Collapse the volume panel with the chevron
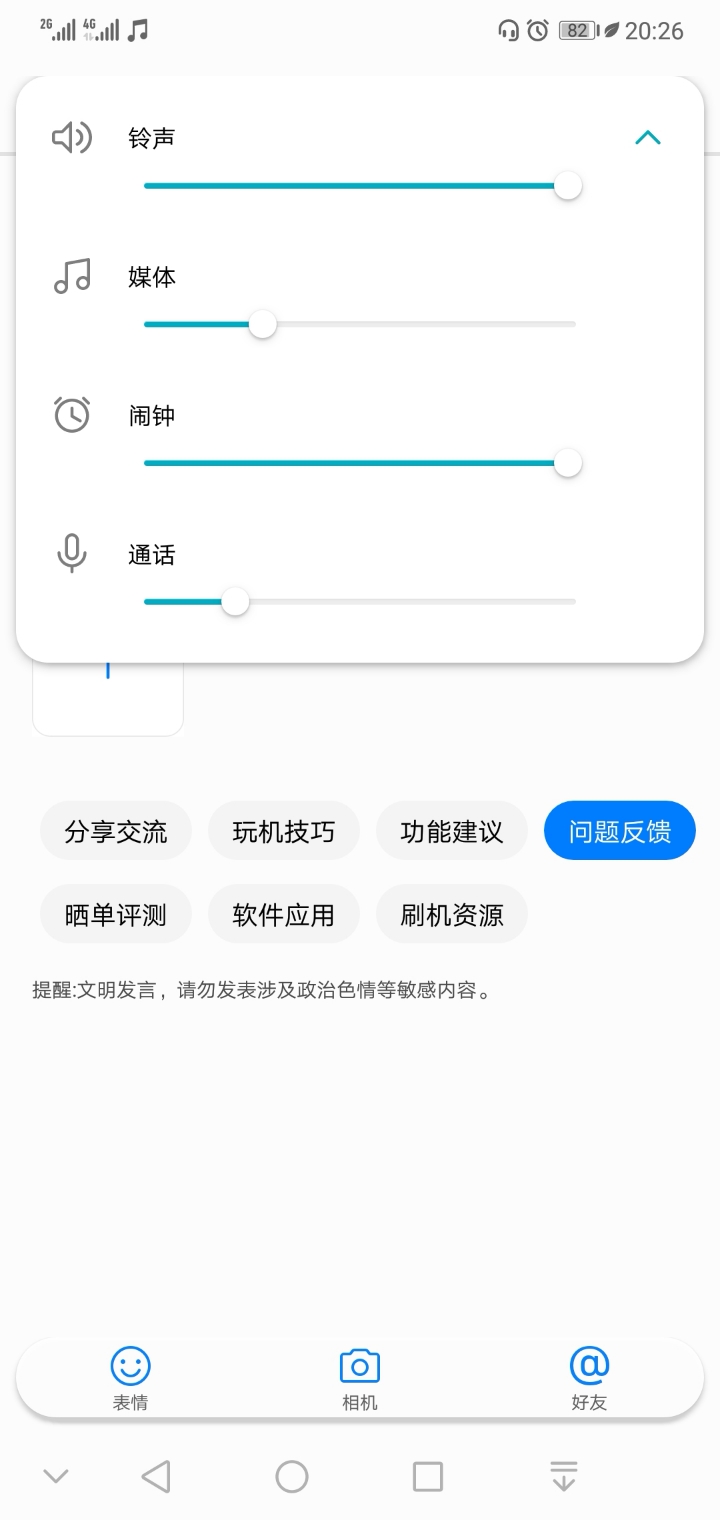720x1520 pixels. tap(648, 138)
